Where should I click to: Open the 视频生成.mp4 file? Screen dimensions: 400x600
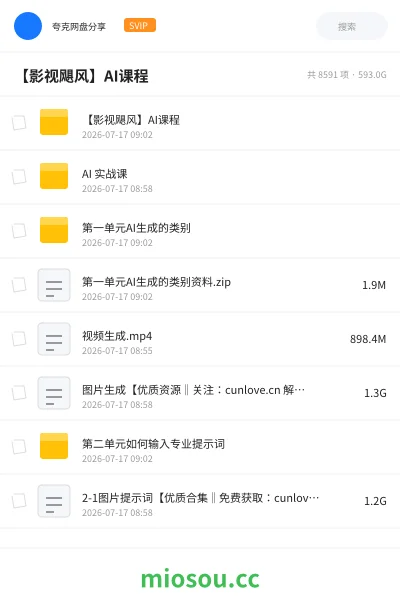(200, 339)
